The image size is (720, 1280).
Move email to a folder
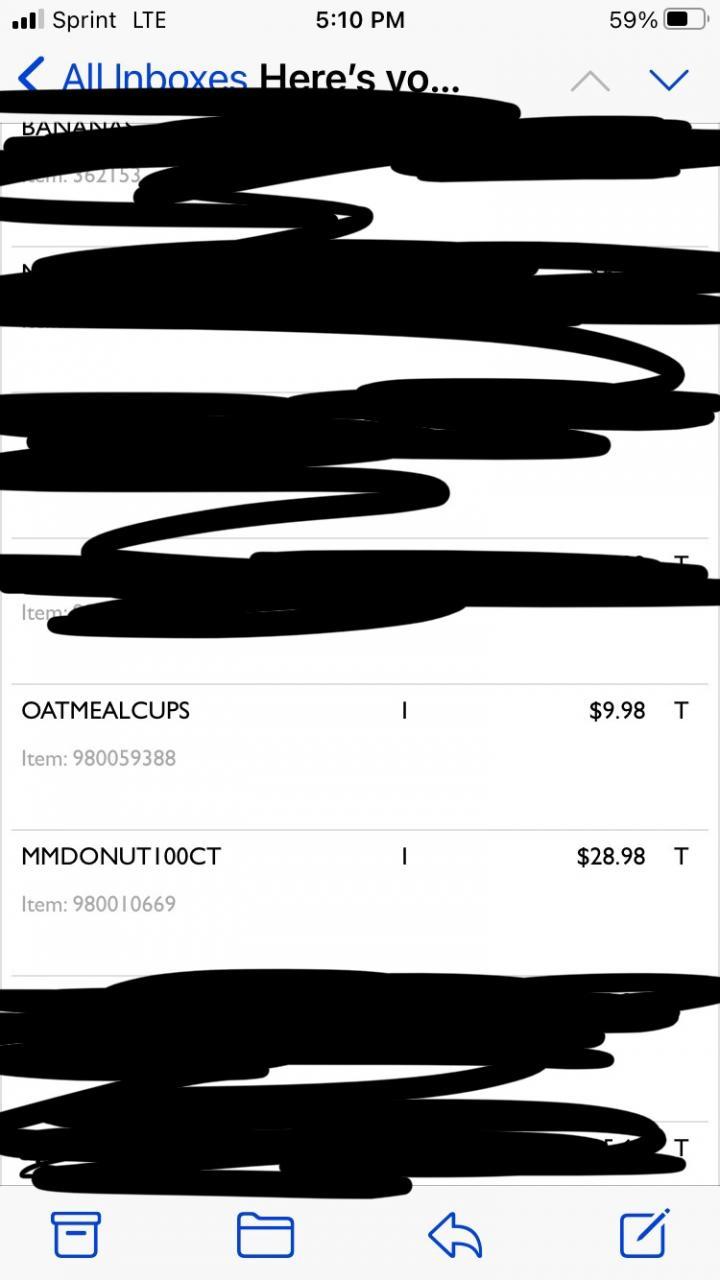(265, 1235)
